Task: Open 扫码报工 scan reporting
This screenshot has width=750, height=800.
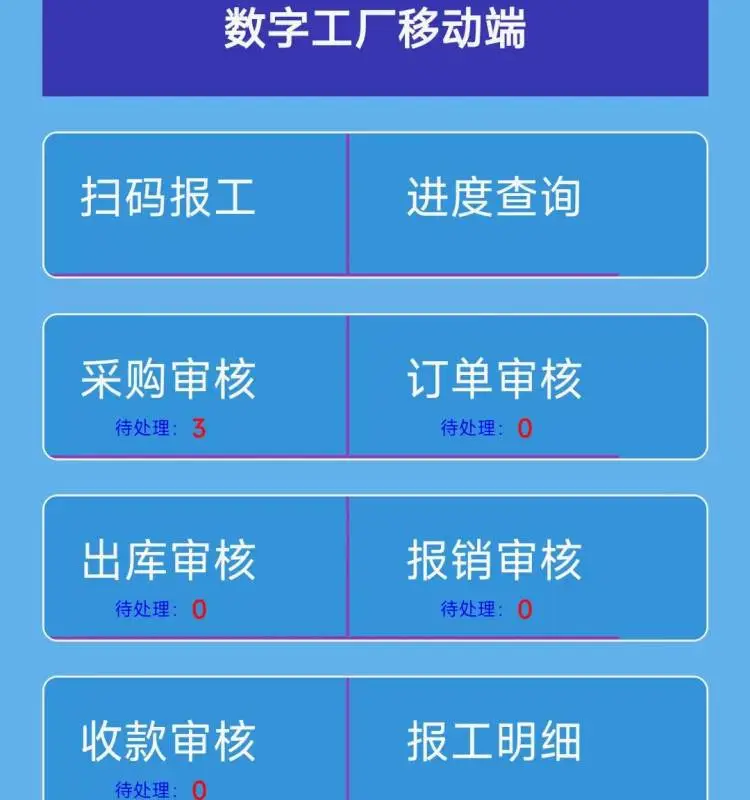Action: (x=195, y=205)
